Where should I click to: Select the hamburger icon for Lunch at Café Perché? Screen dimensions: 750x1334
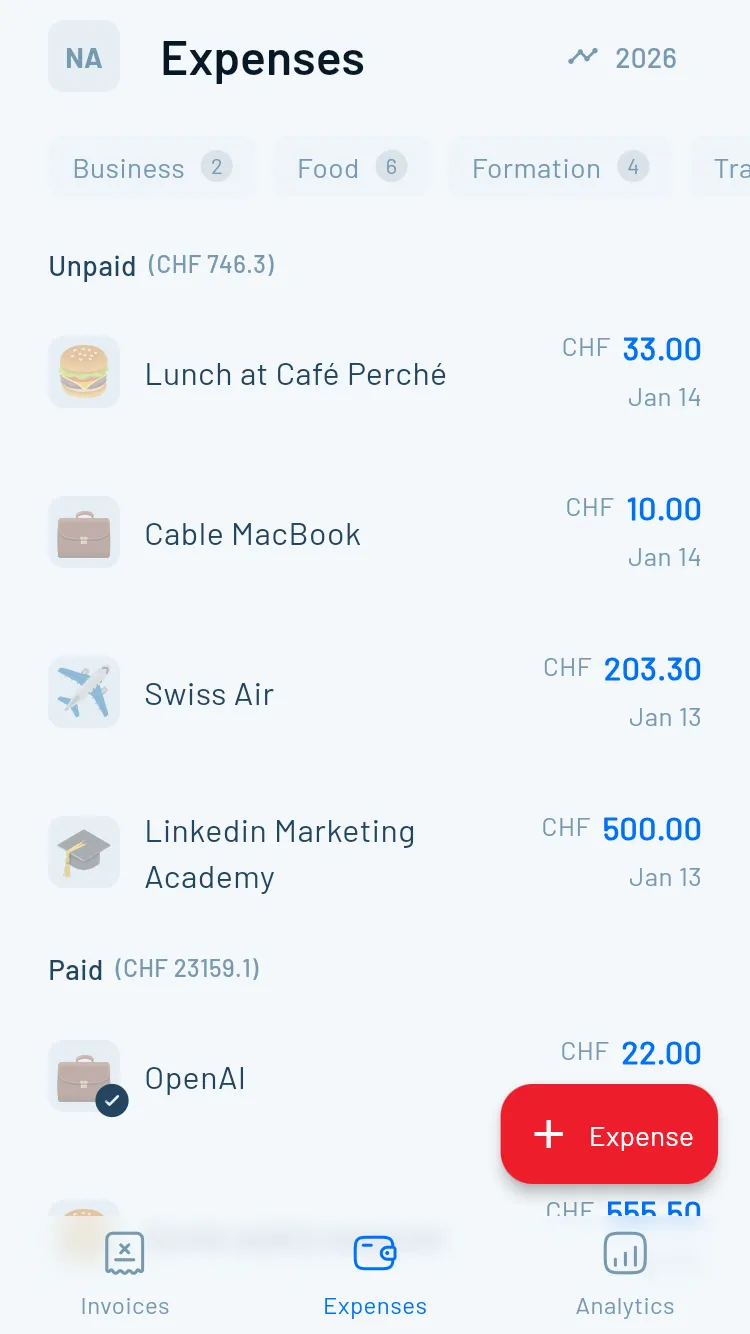[x=84, y=371]
